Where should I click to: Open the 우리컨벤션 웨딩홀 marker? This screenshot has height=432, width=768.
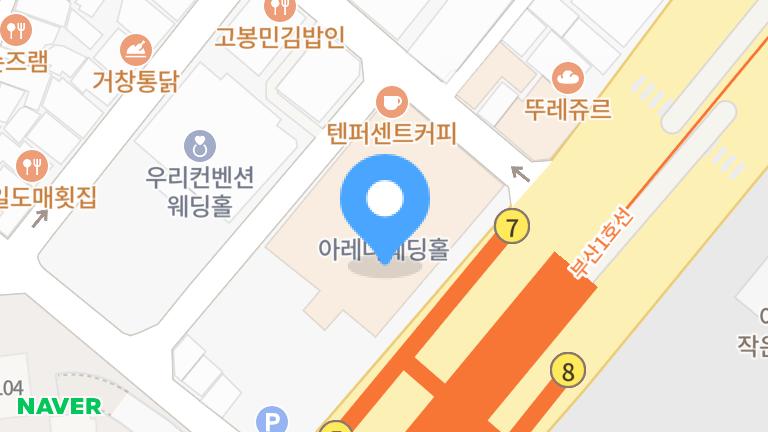point(199,146)
